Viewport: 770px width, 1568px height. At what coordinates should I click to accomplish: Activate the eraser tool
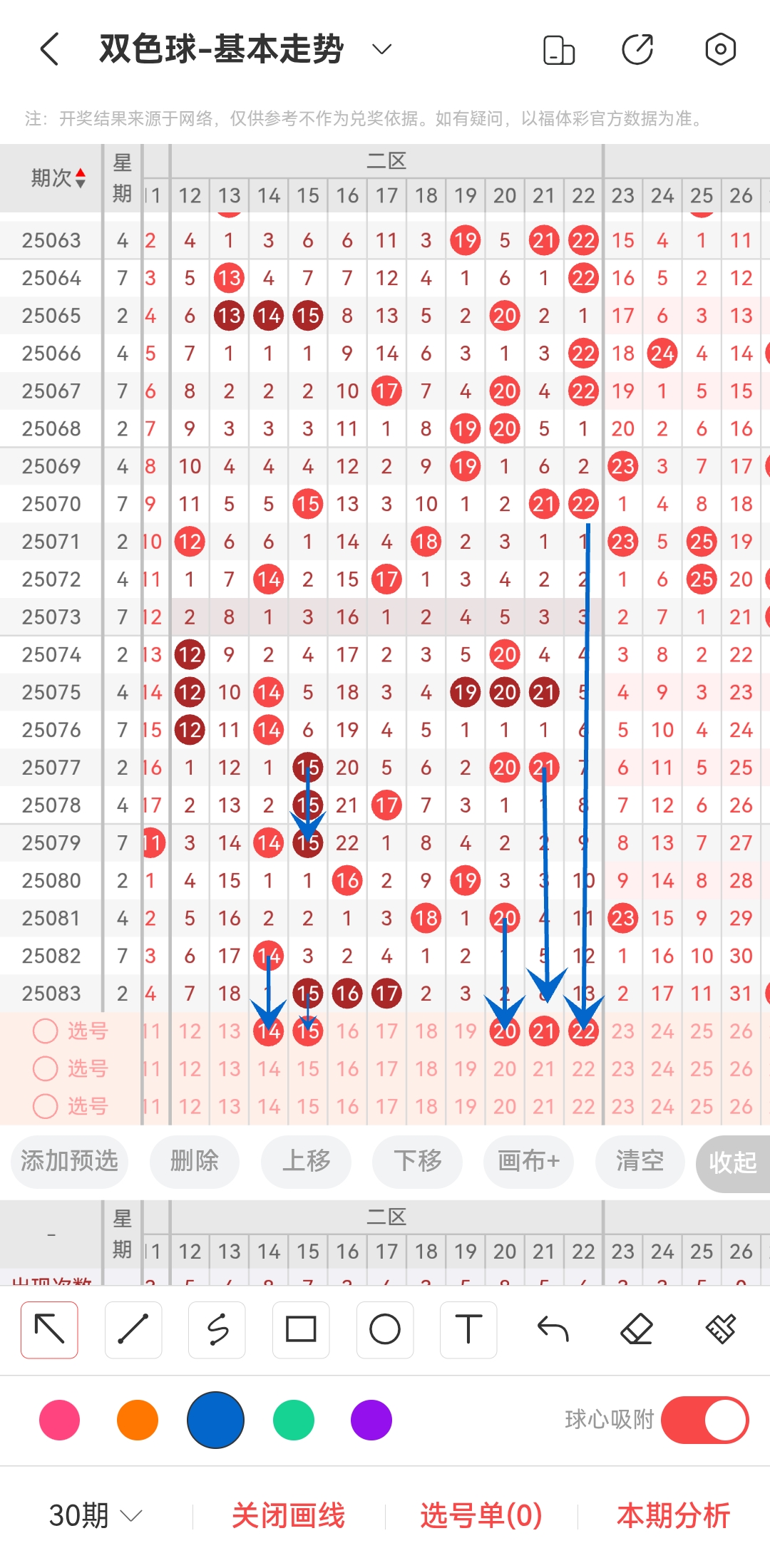point(637,1329)
